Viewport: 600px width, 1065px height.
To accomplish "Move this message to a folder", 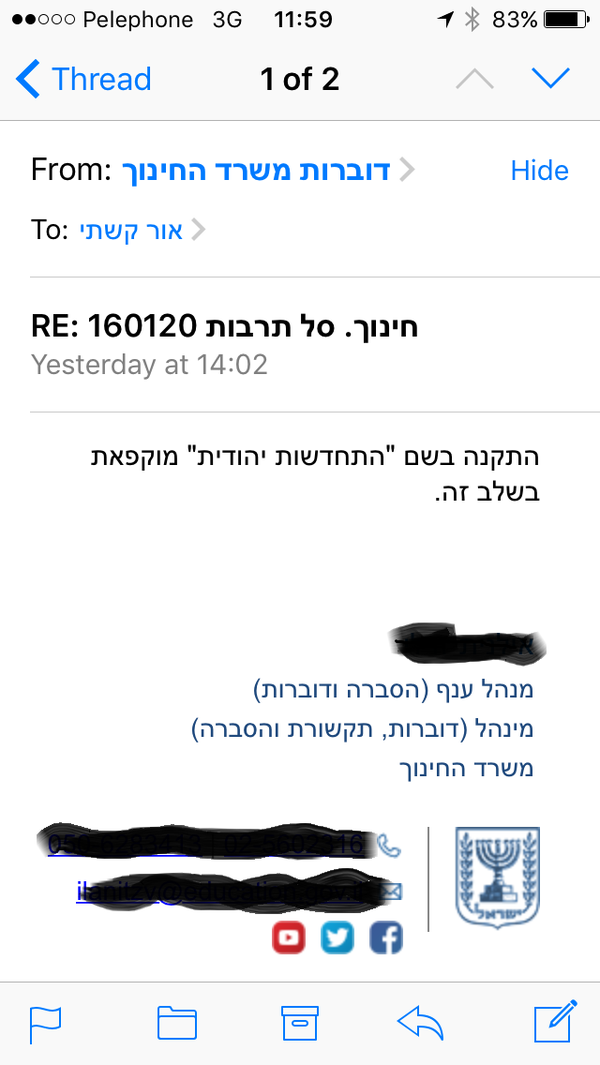I will (177, 1021).
